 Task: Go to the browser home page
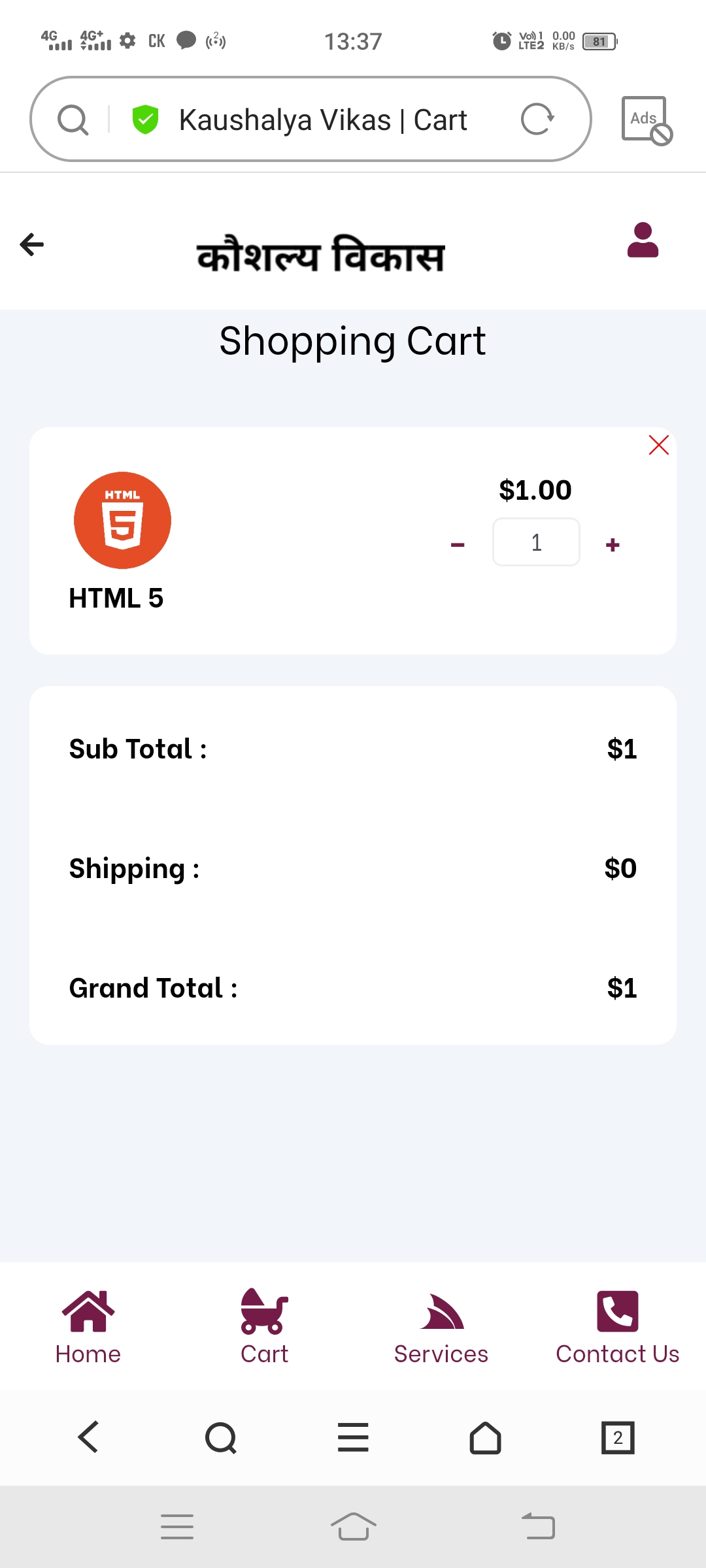pyautogui.click(x=485, y=1437)
